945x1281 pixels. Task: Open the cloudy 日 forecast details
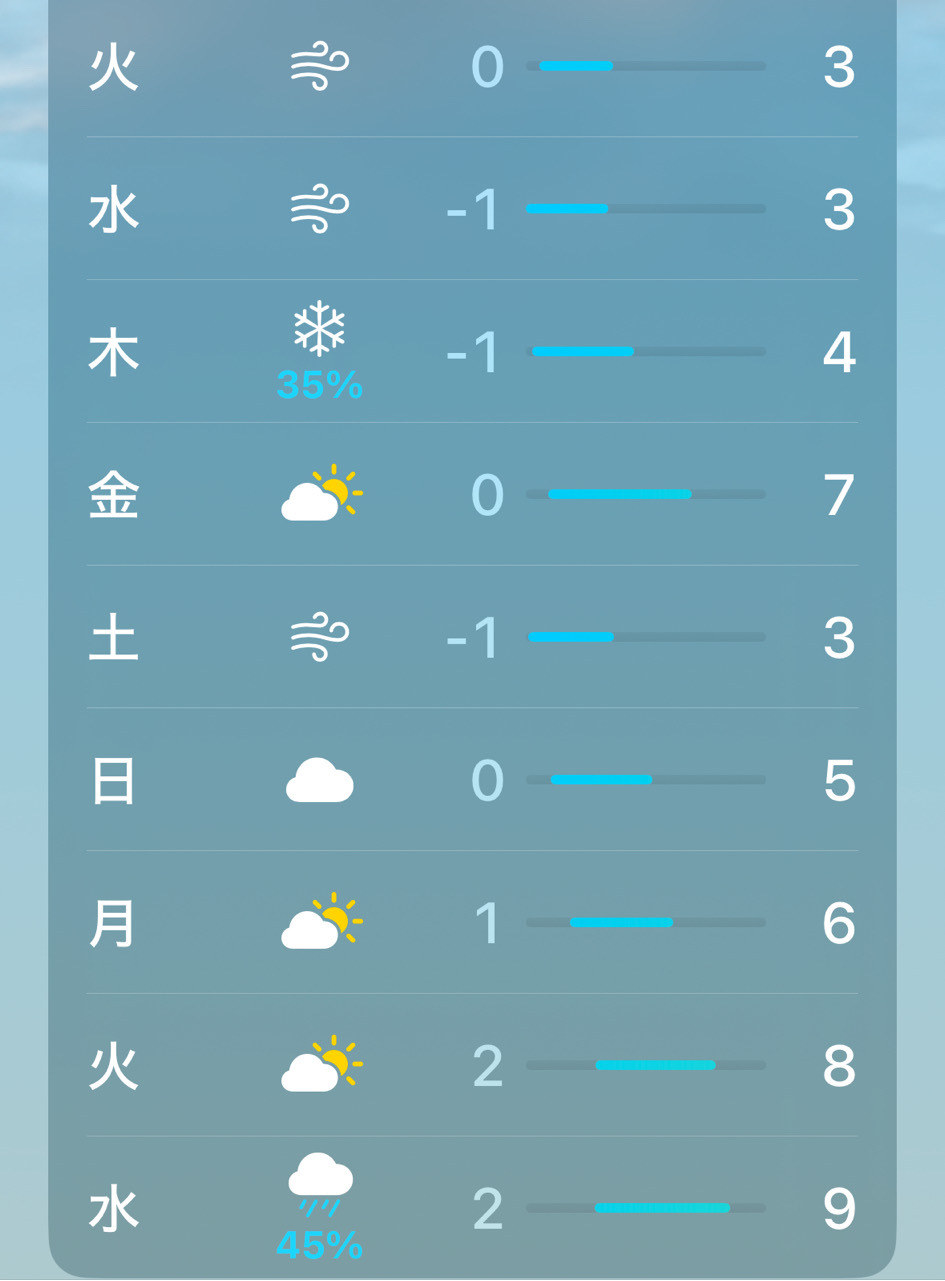pos(472,780)
